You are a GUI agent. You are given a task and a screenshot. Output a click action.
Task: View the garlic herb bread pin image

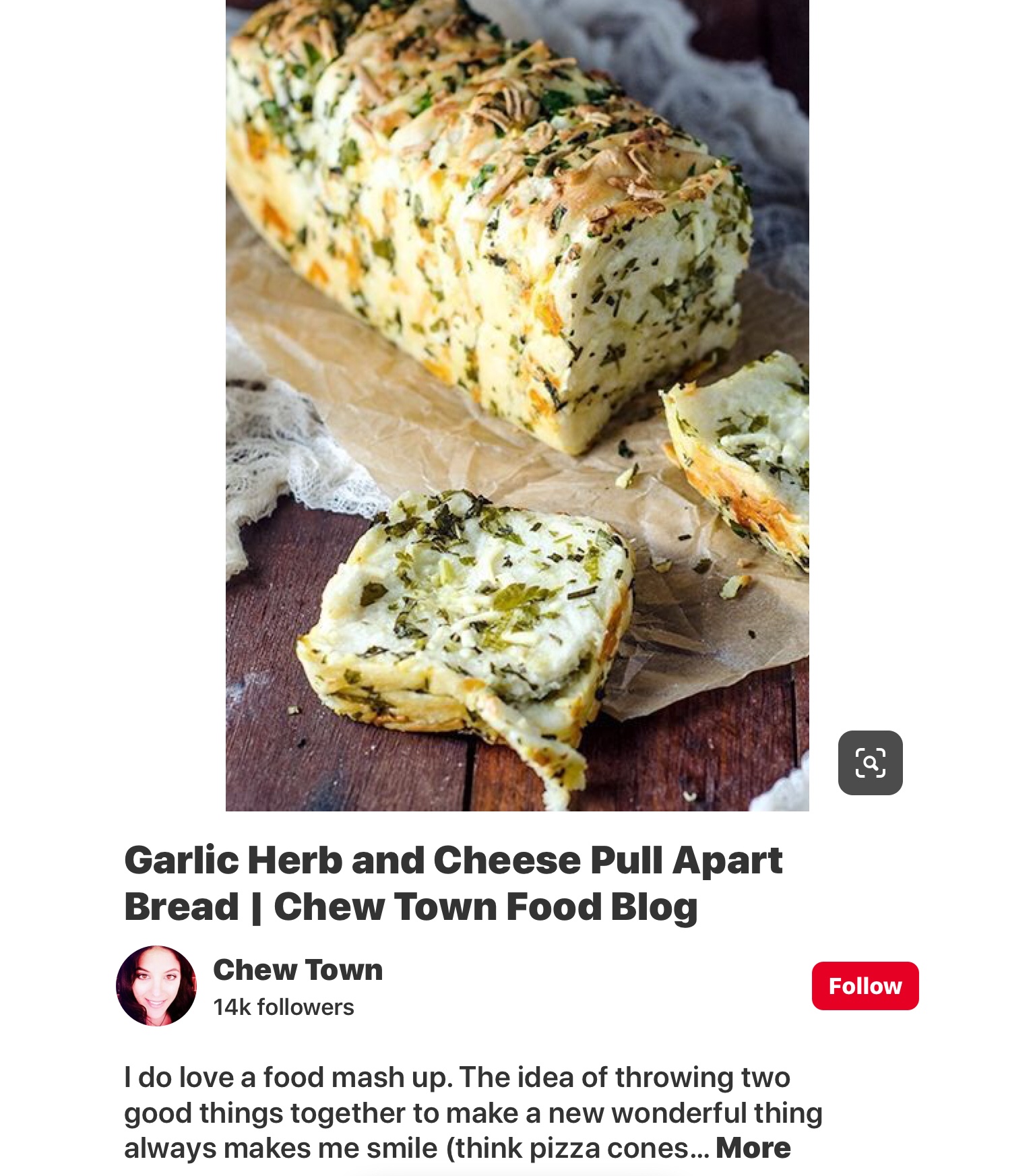517,404
